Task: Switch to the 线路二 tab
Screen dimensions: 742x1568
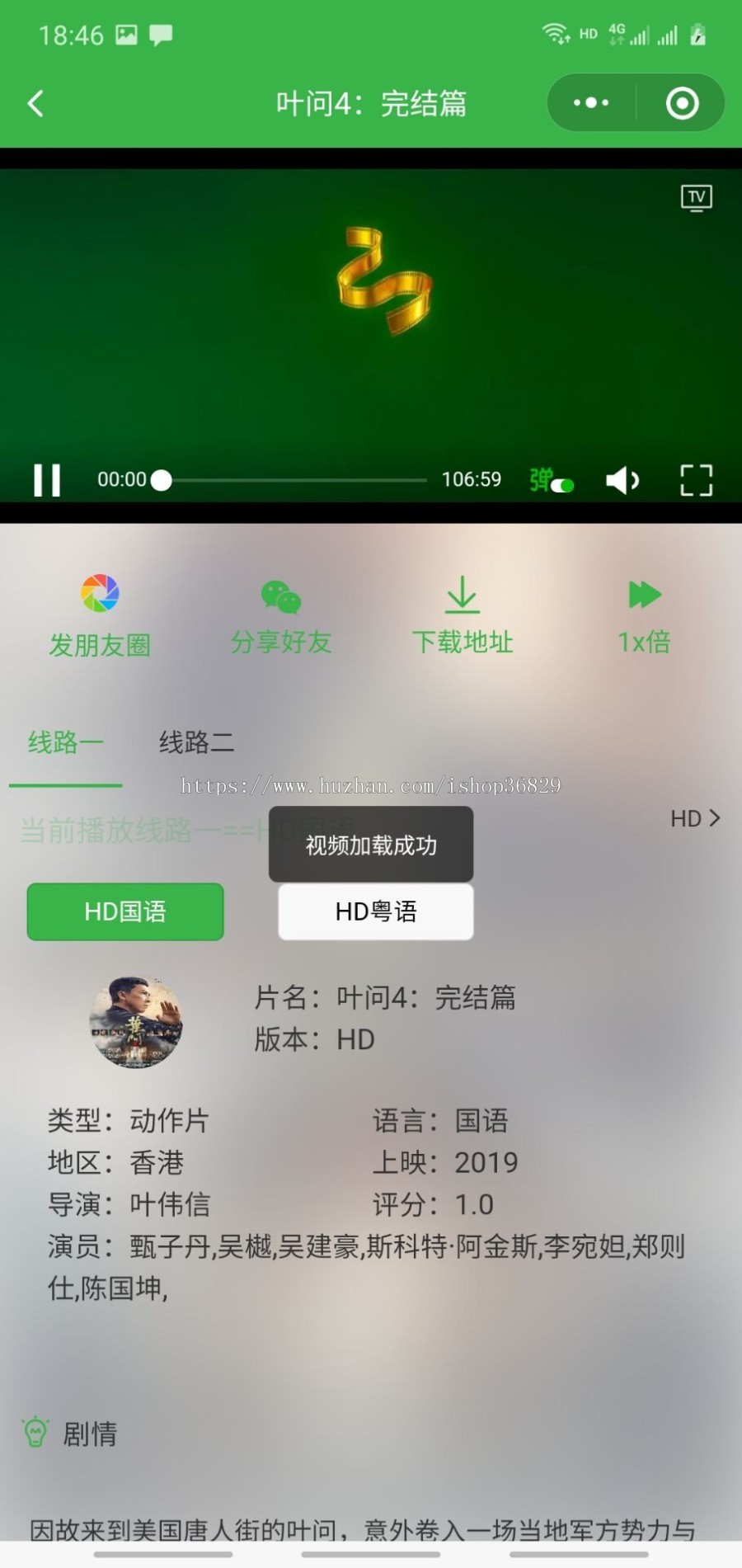Action: pyautogui.click(x=196, y=742)
